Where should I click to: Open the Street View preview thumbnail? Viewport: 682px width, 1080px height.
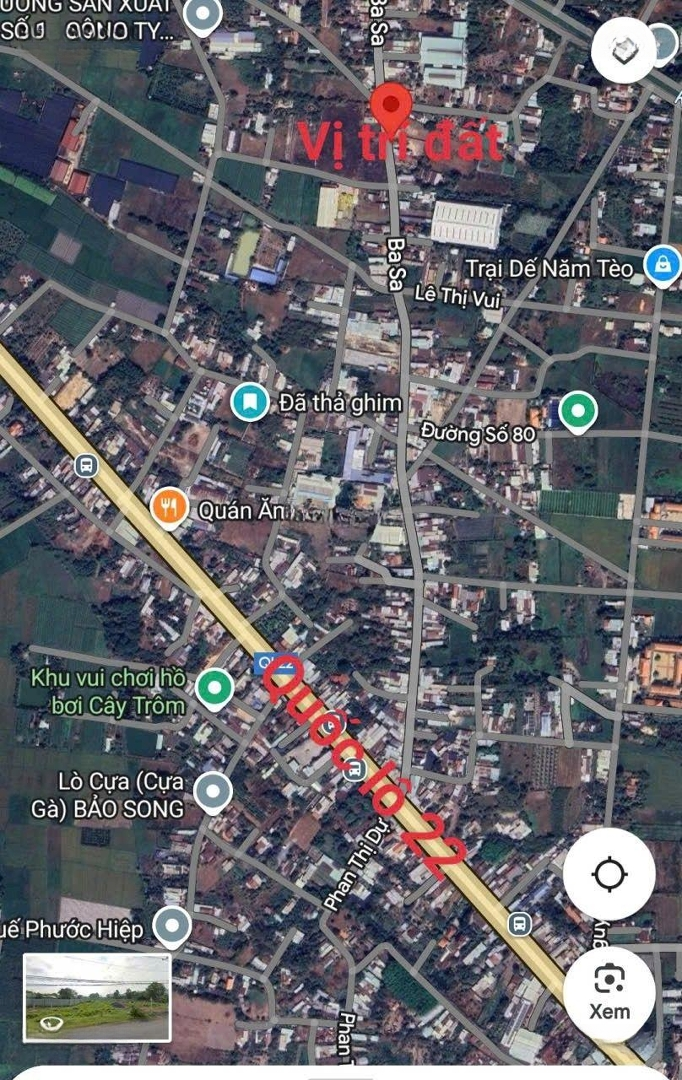pos(97,997)
